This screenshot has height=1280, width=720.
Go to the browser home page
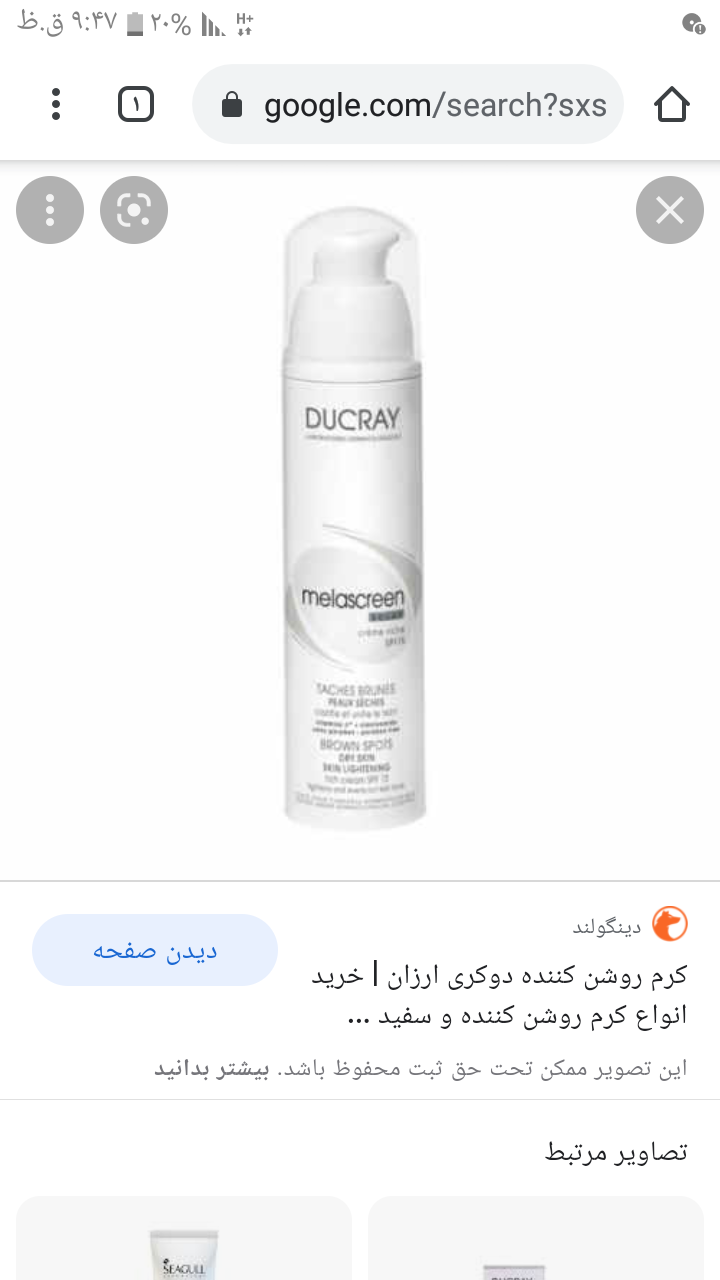pos(671,104)
